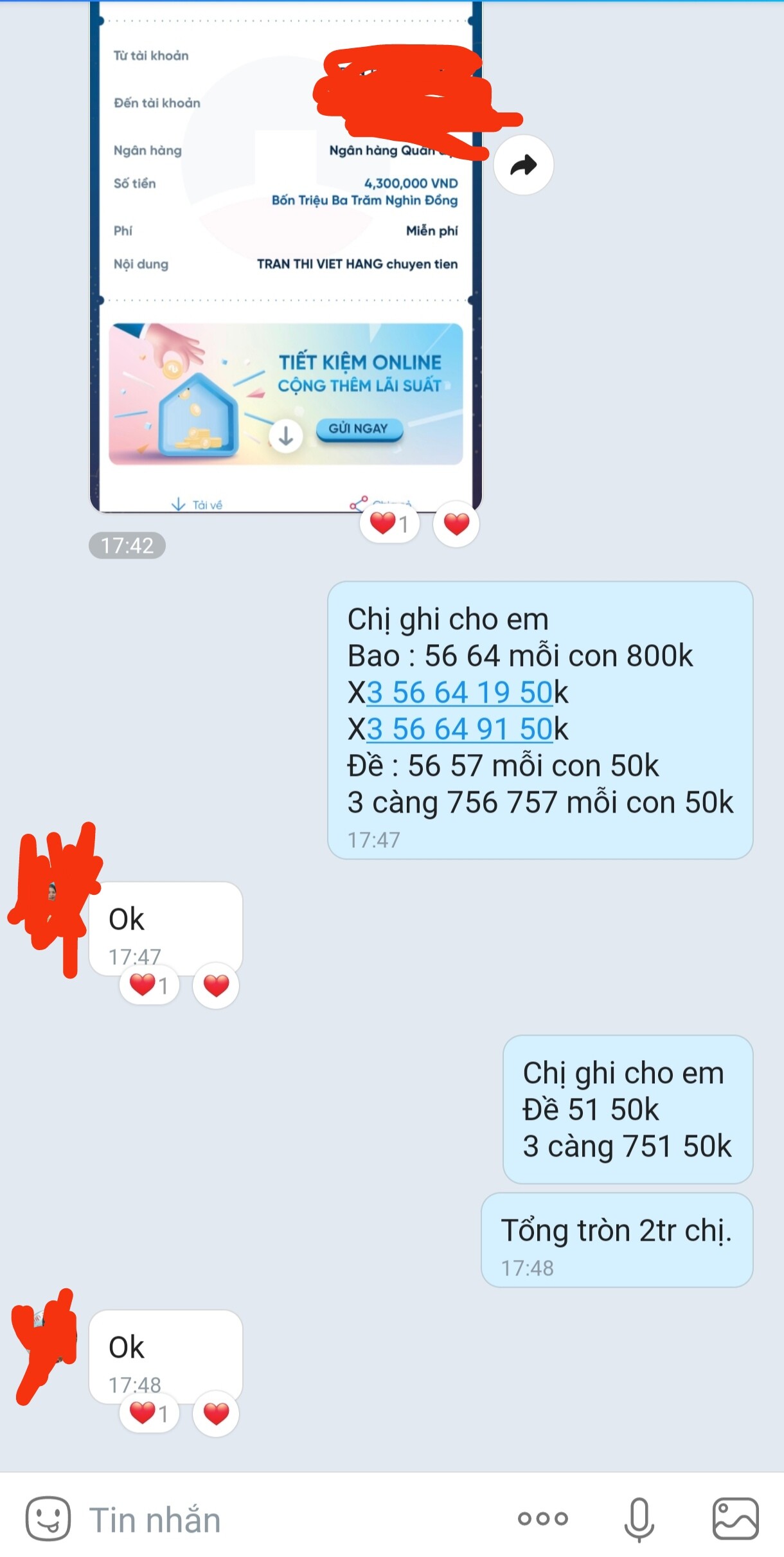Forward the bank transfer image
Screen dimensions: 784x1557
click(523, 165)
